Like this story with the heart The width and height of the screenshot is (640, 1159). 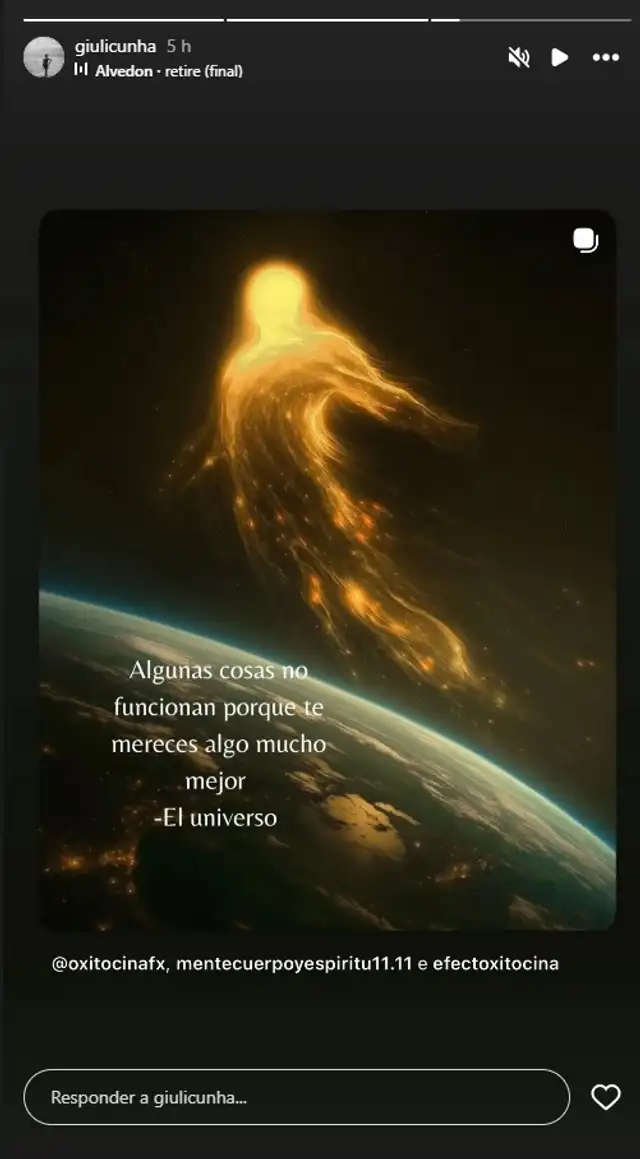click(x=605, y=1097)
